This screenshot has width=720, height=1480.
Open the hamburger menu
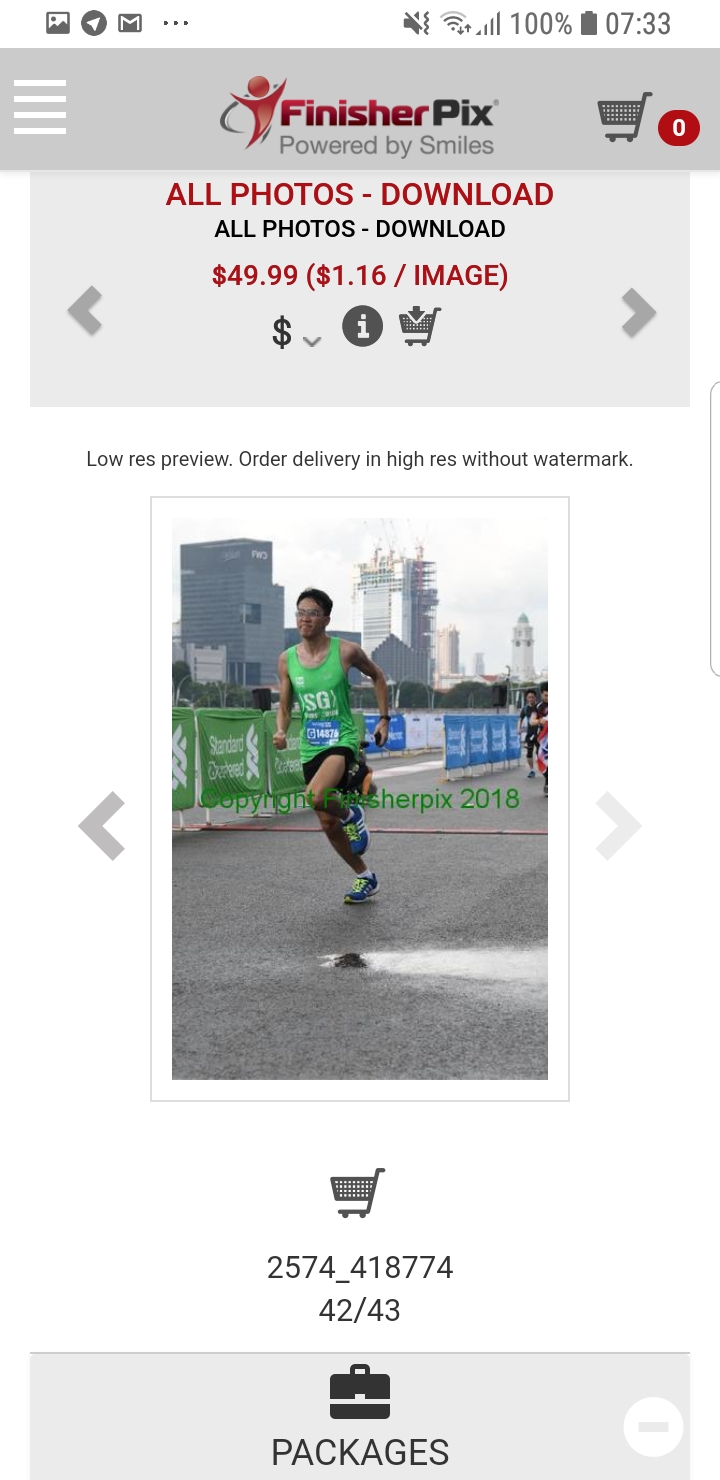point(40,107)
